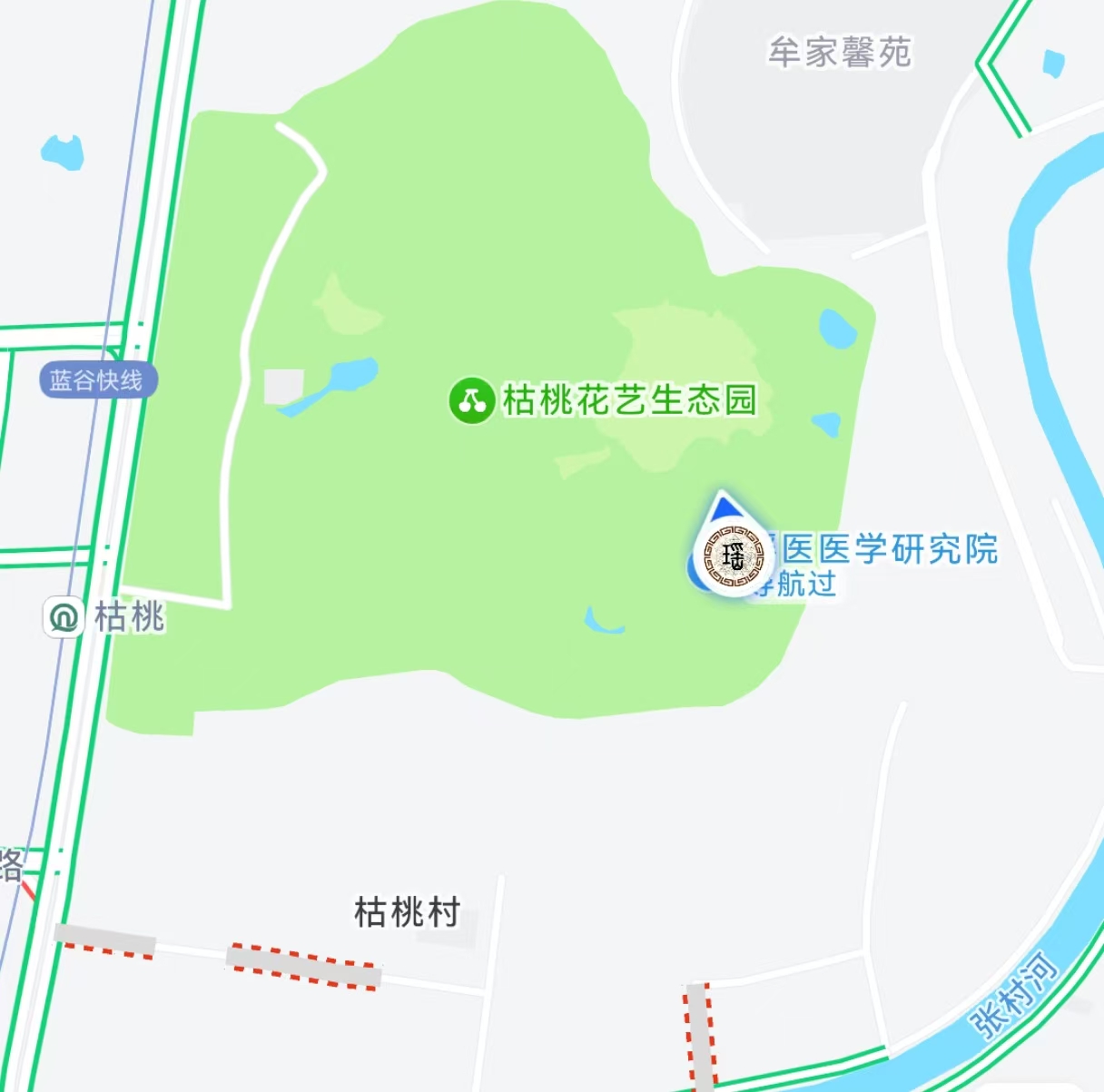This screenshot has height=1092, width=1104.
Task: Tap the 医学研究院 place label
Action: 890,549
